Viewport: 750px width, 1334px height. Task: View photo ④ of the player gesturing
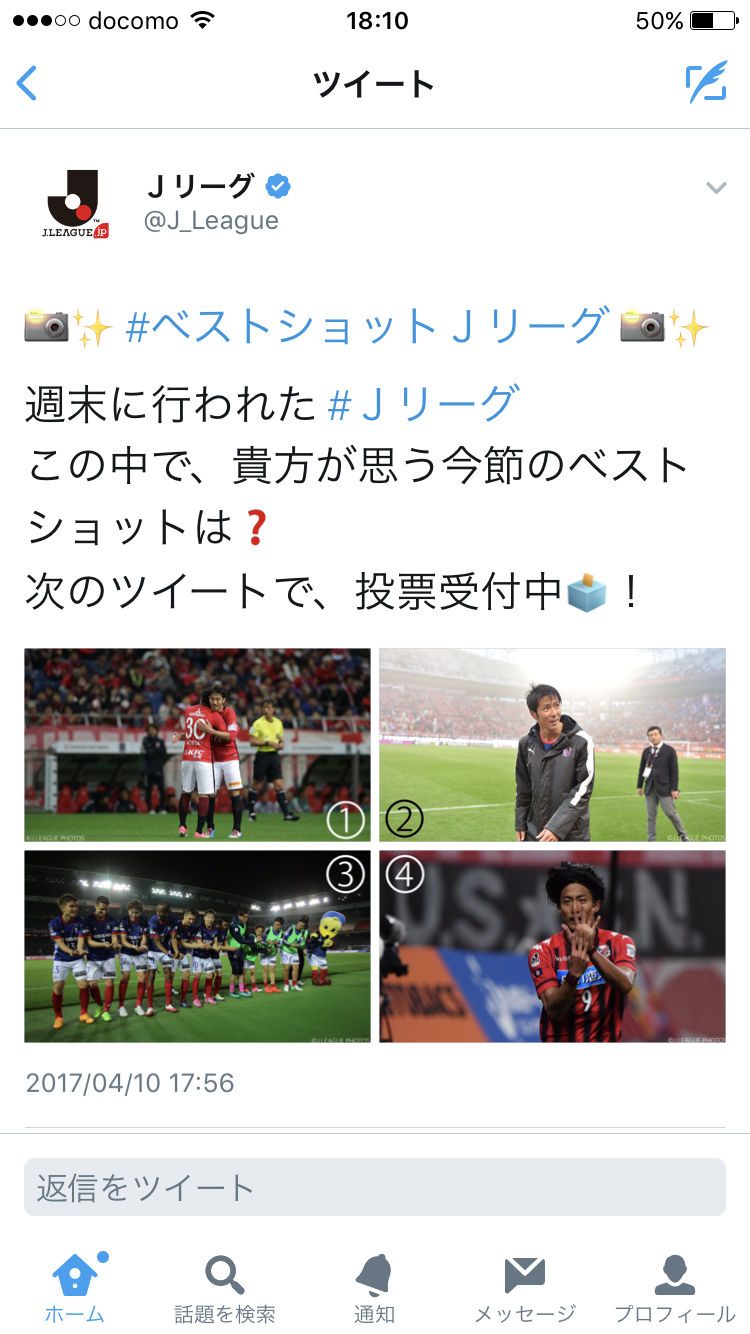pyautogui.click(x=552, y=946)
